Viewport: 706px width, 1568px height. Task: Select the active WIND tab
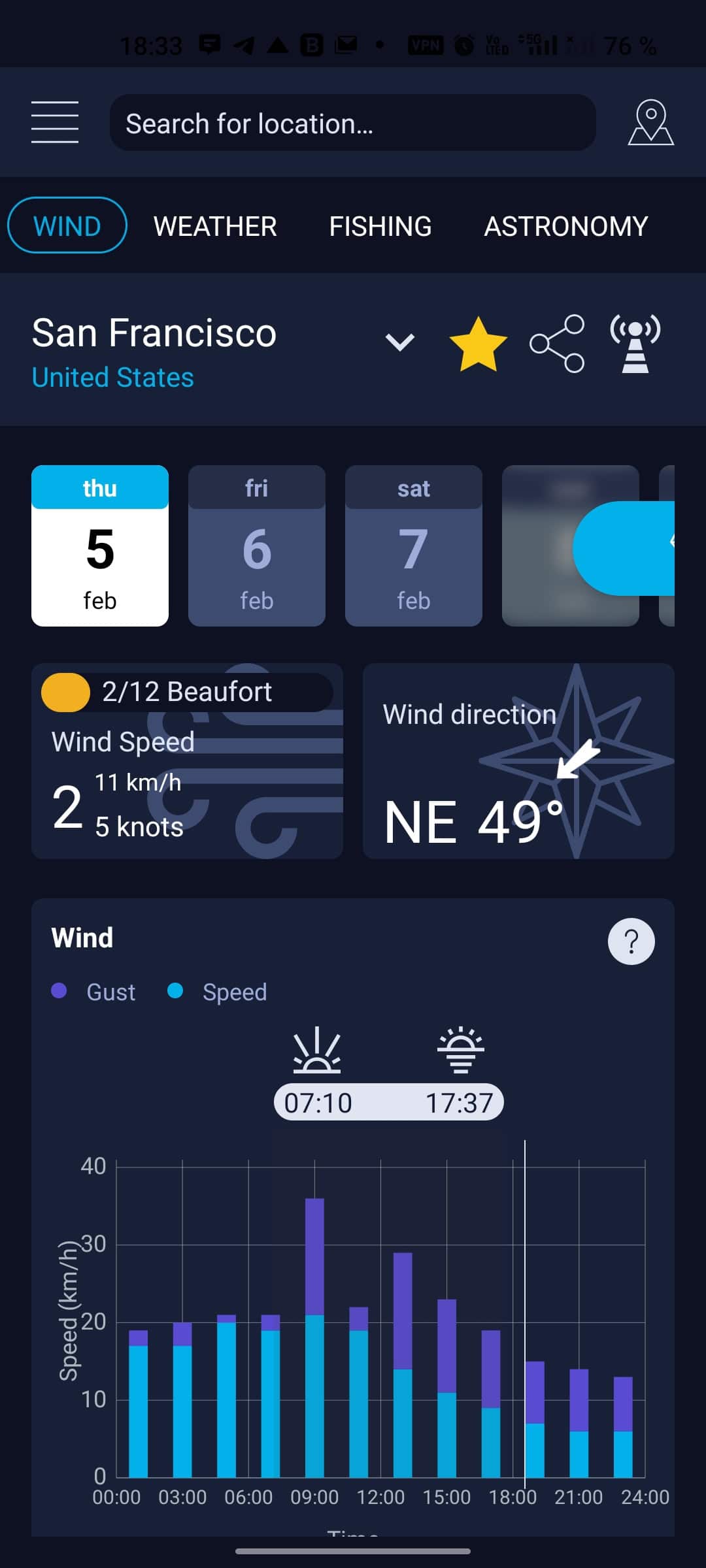click(x=67, y=226)
